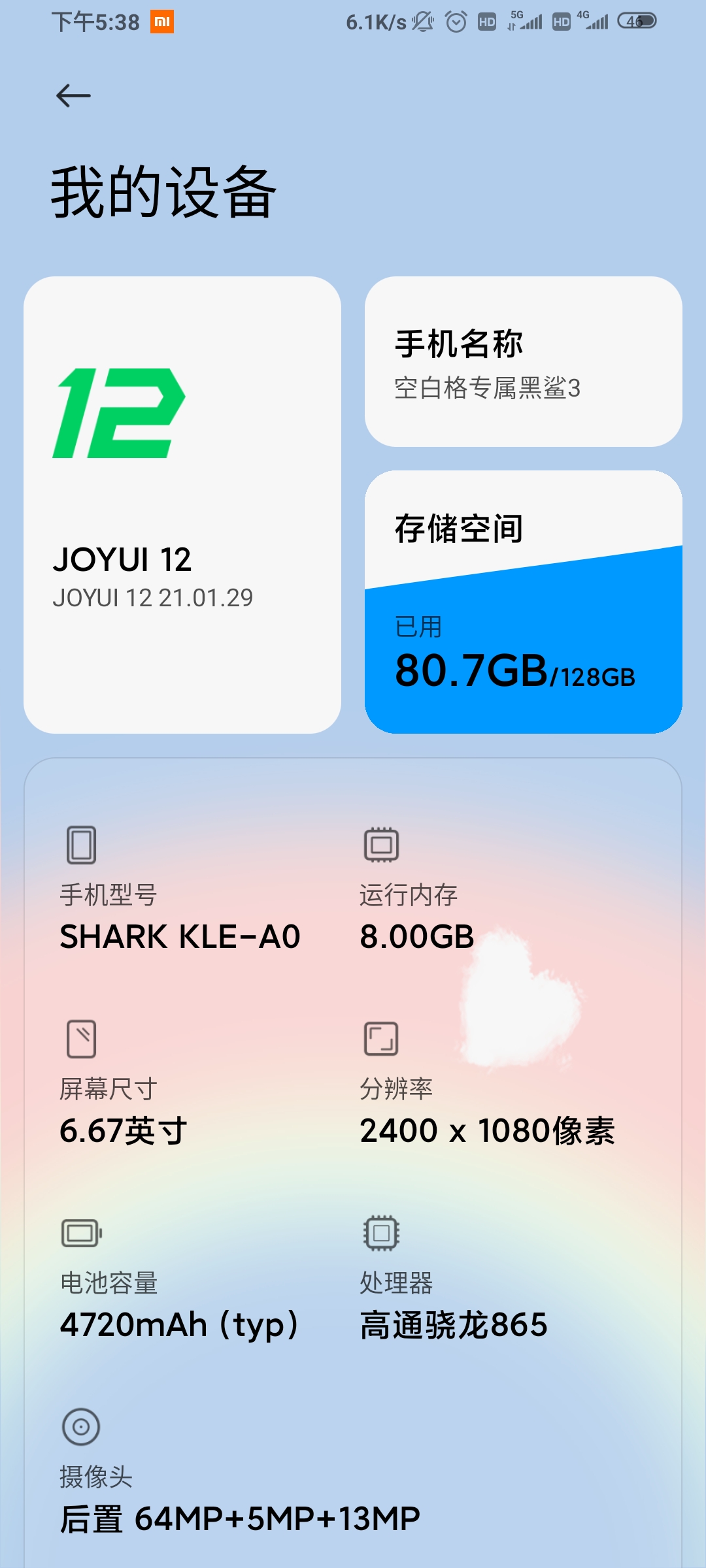This screenshot has width=706, height=1568.
Task: Open the 手机名称 card
Action: (523, 362)
